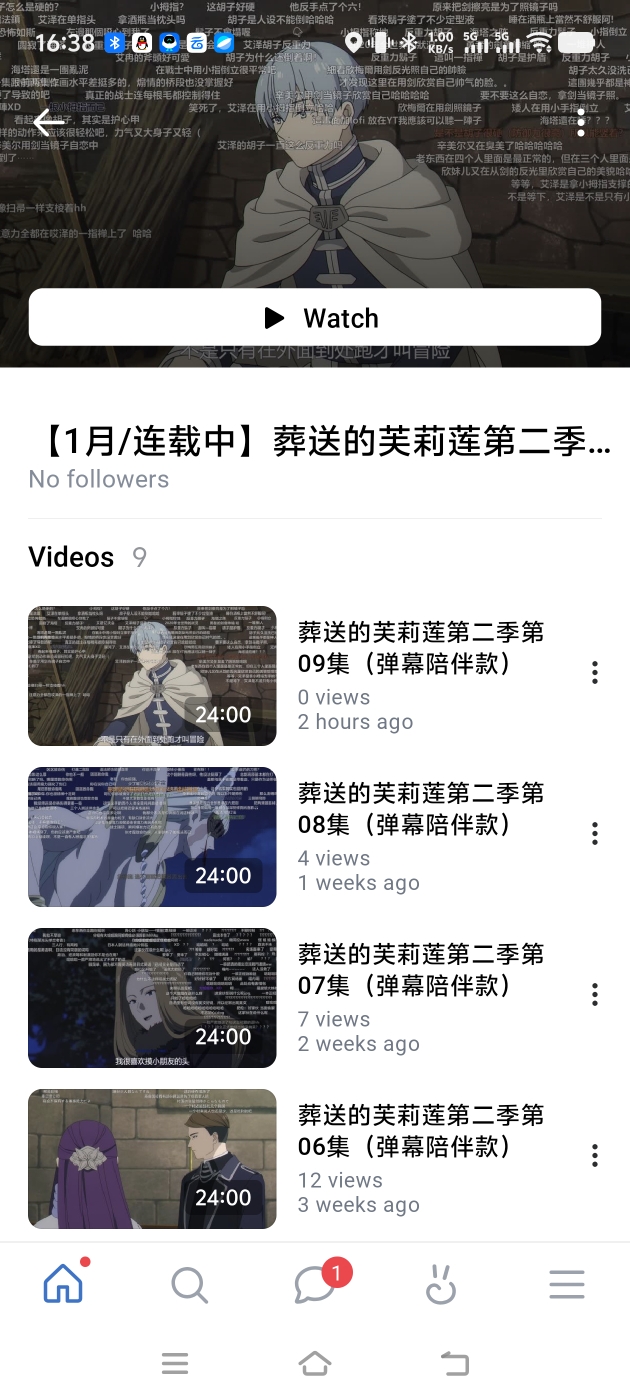Viewport: 630px width, 1400px height.
Task: Open the Search tab
Action: point(189,1285)
